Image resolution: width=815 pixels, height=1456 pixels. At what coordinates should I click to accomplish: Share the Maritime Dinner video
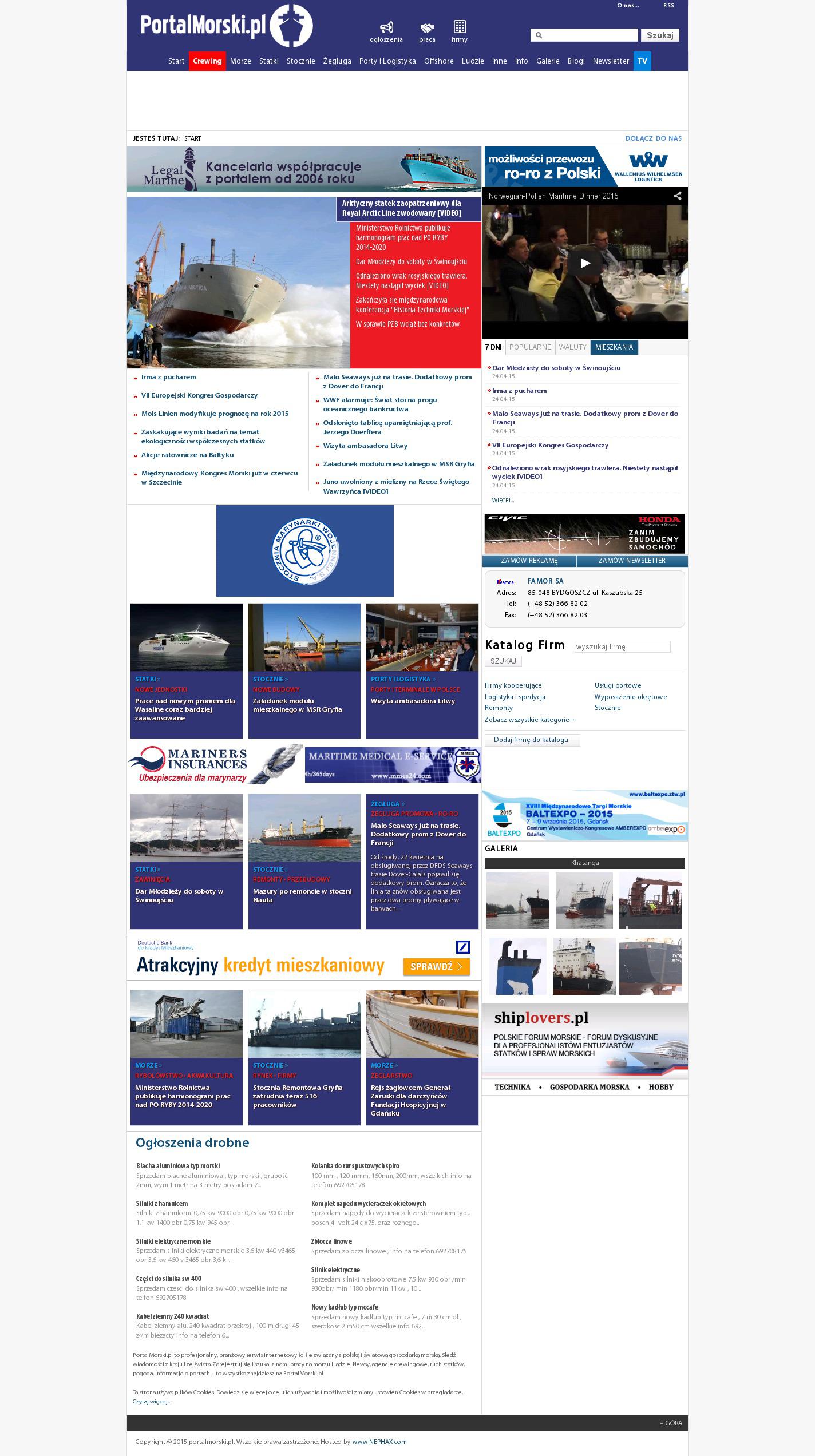pyautogui.click(x=677, y=196)
